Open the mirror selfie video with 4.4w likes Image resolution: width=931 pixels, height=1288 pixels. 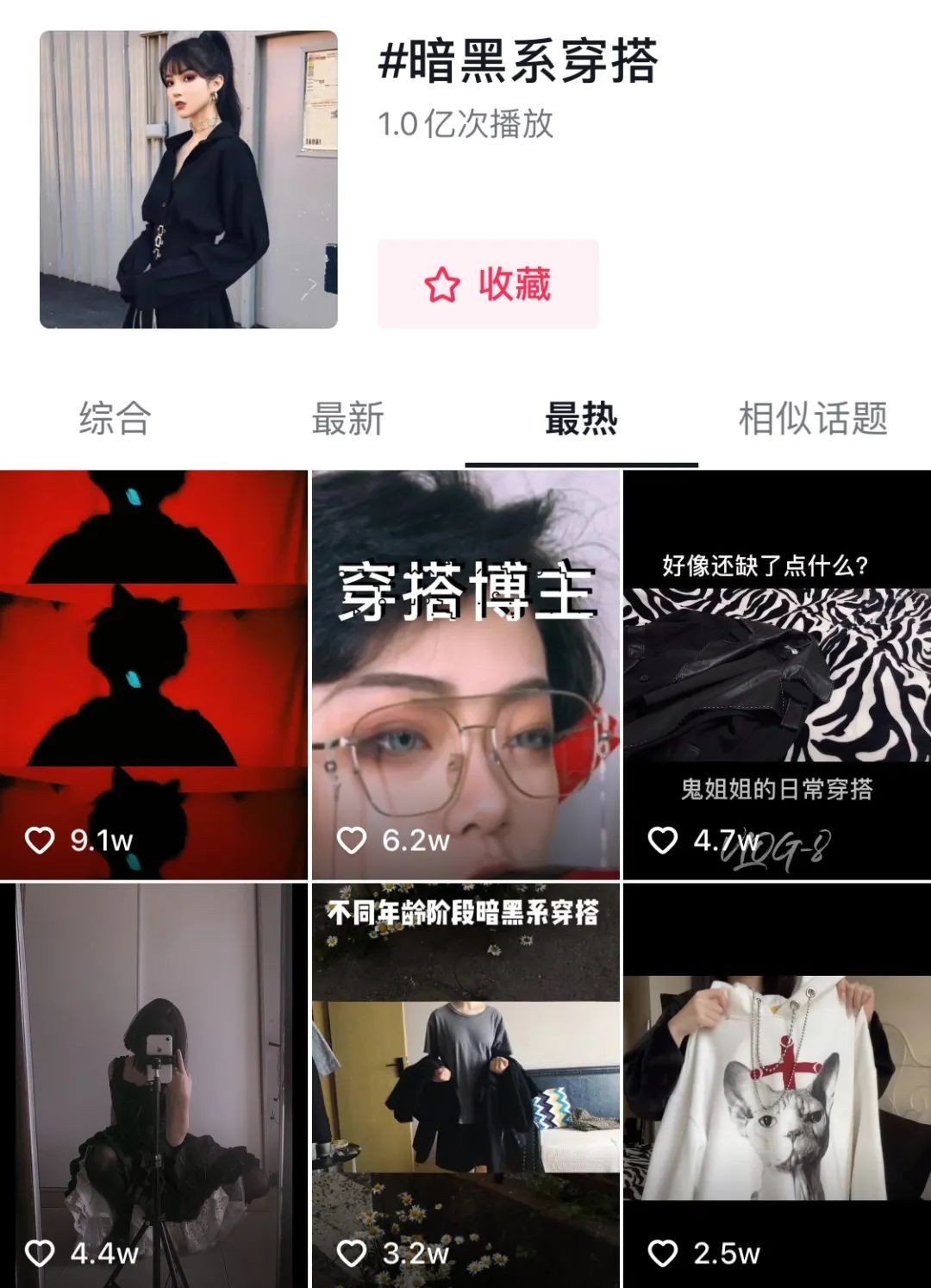(x=153, y=1085)
